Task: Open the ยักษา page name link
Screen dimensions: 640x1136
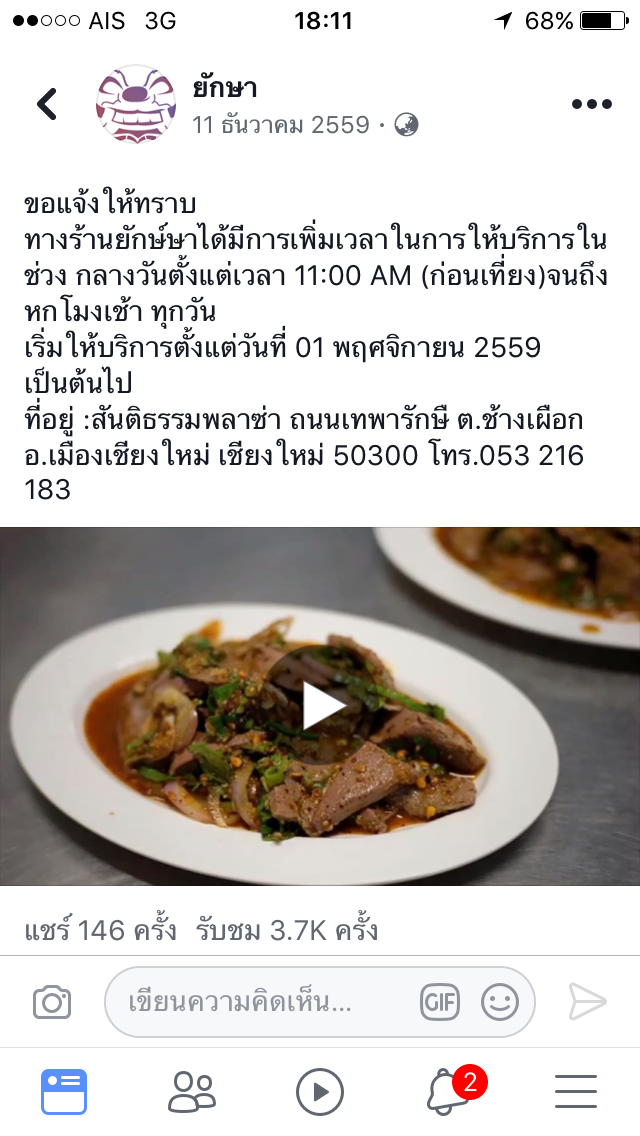Action: 225,88
